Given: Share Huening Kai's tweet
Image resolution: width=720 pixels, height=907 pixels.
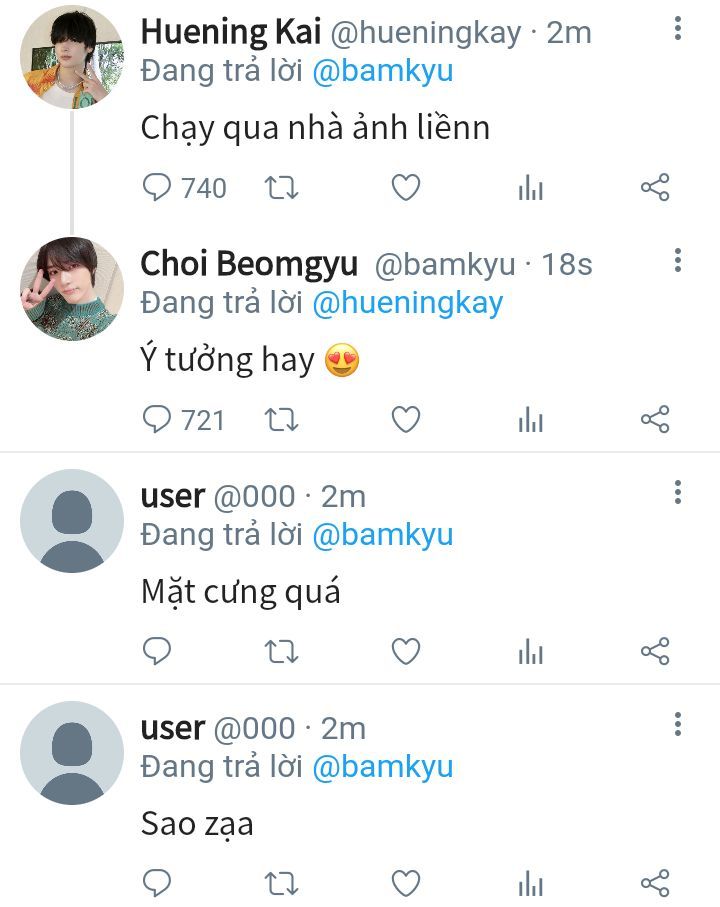Looking at the screenshot, I should 654,188.
